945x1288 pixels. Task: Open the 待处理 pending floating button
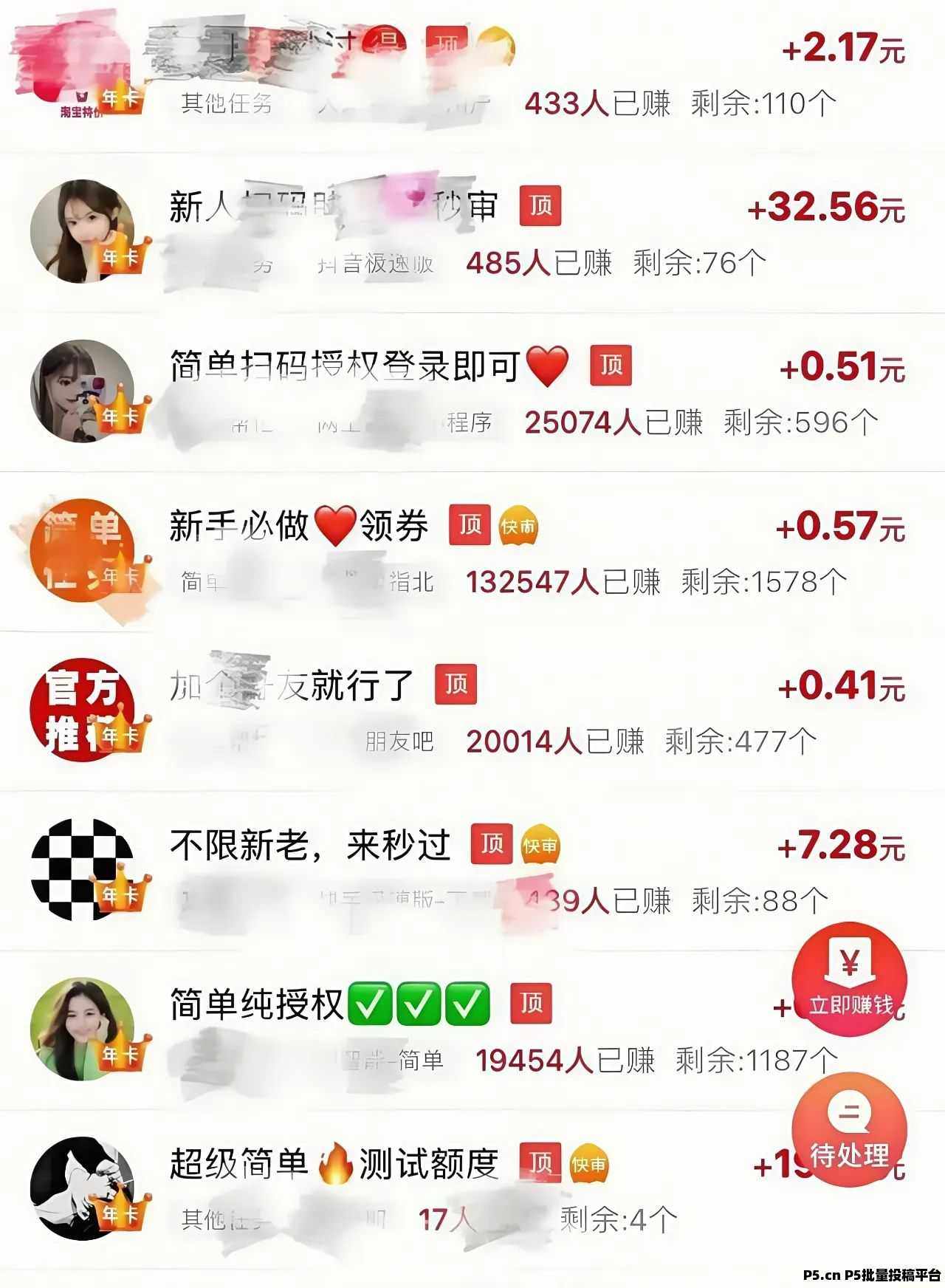coord(849,1130)
